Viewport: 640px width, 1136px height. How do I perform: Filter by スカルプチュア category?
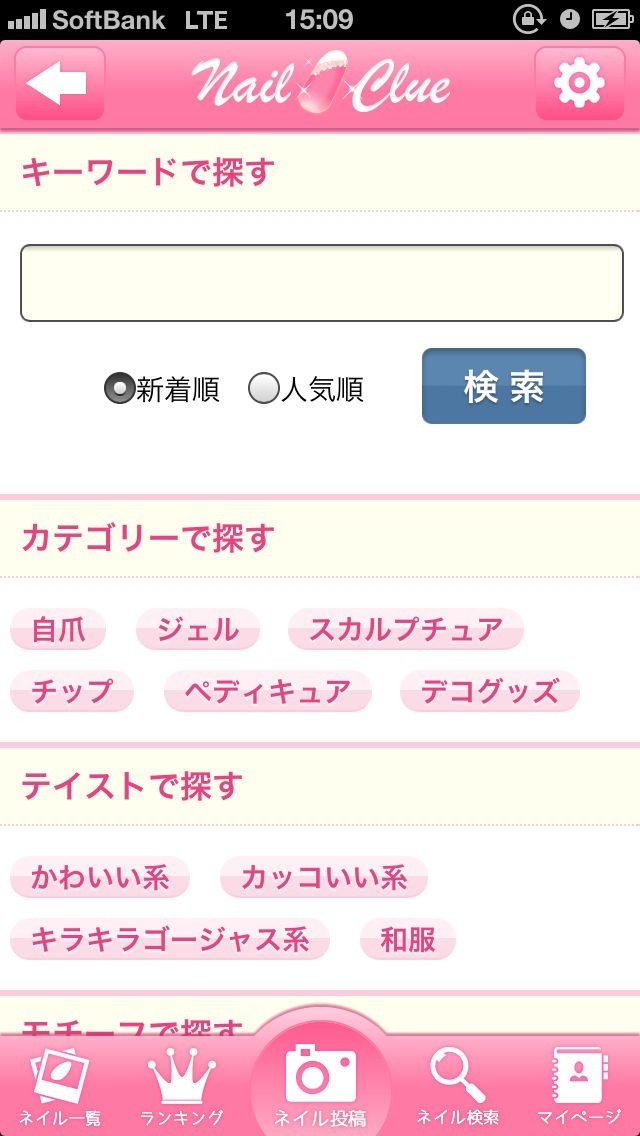pyautogui.click(x=405, y=629)
